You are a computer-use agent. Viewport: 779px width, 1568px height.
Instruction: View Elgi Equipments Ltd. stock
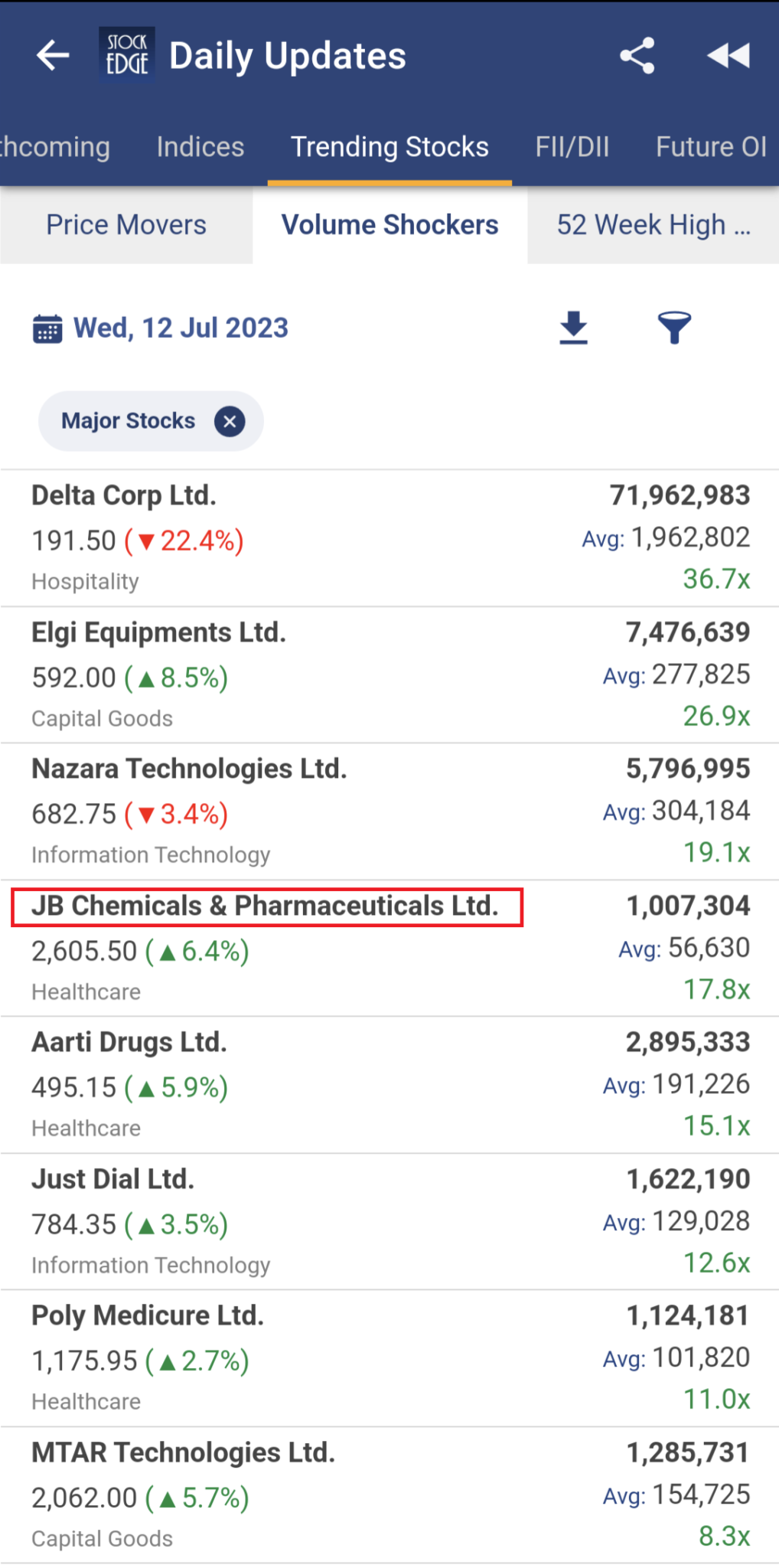158,633
